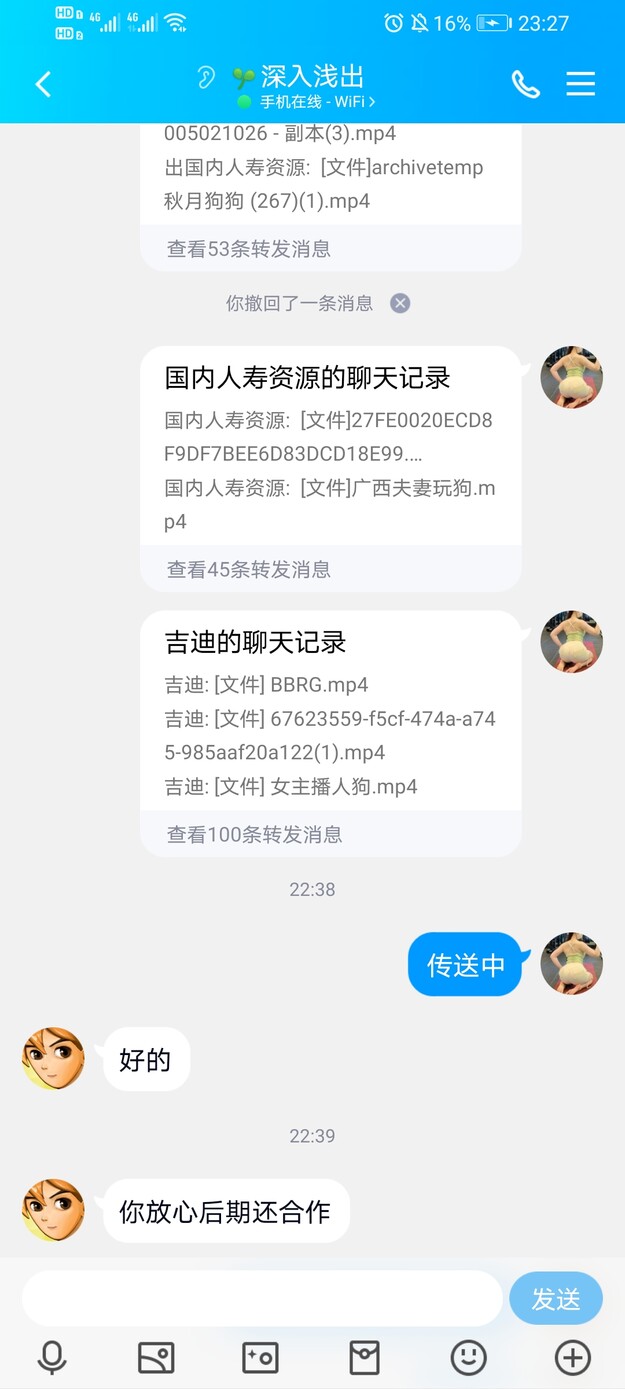The height and width of the screenshot is (1389, 625).
Task: View the 45 forwarded messages
Action: 249,570
